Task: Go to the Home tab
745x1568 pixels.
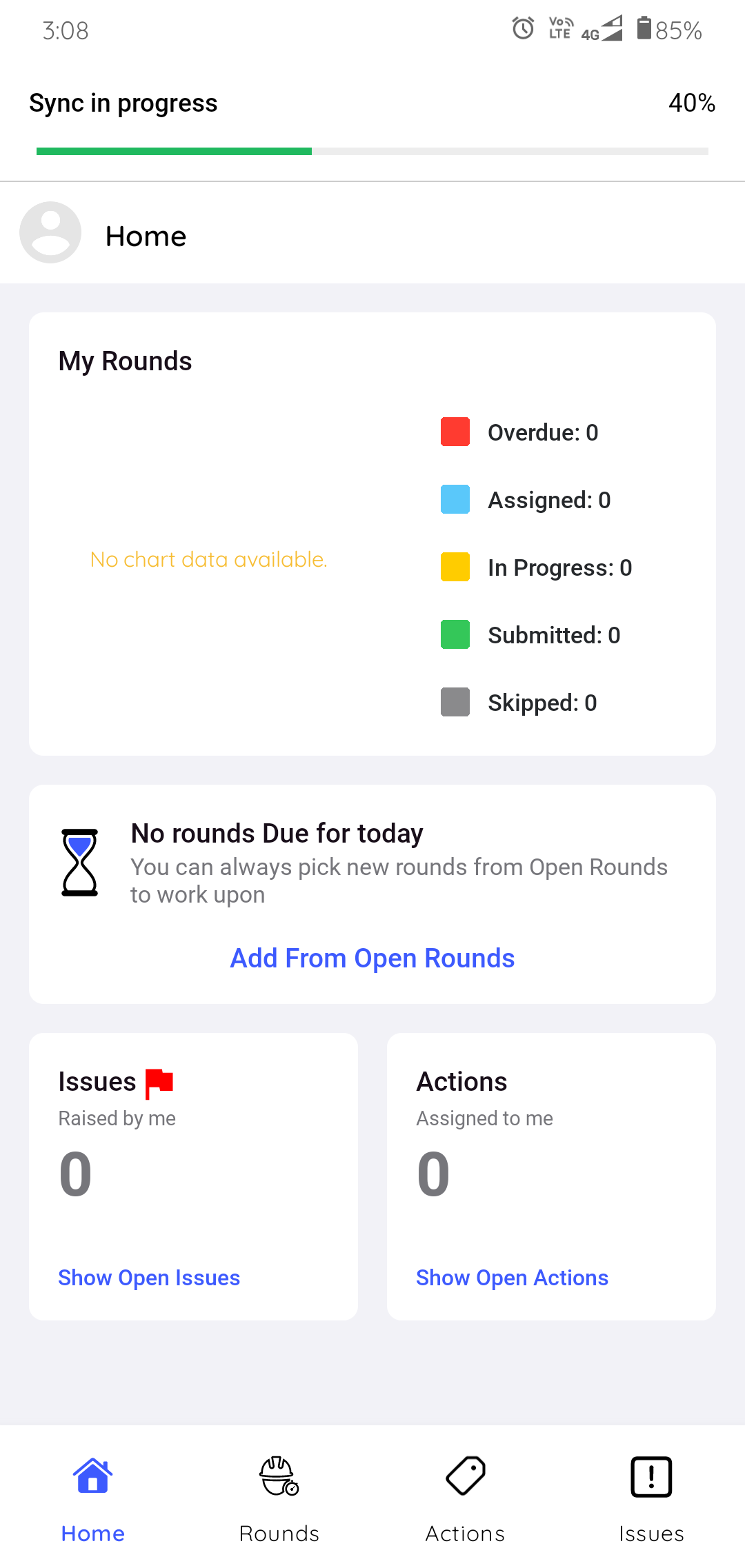Action: coord(93,1495)
